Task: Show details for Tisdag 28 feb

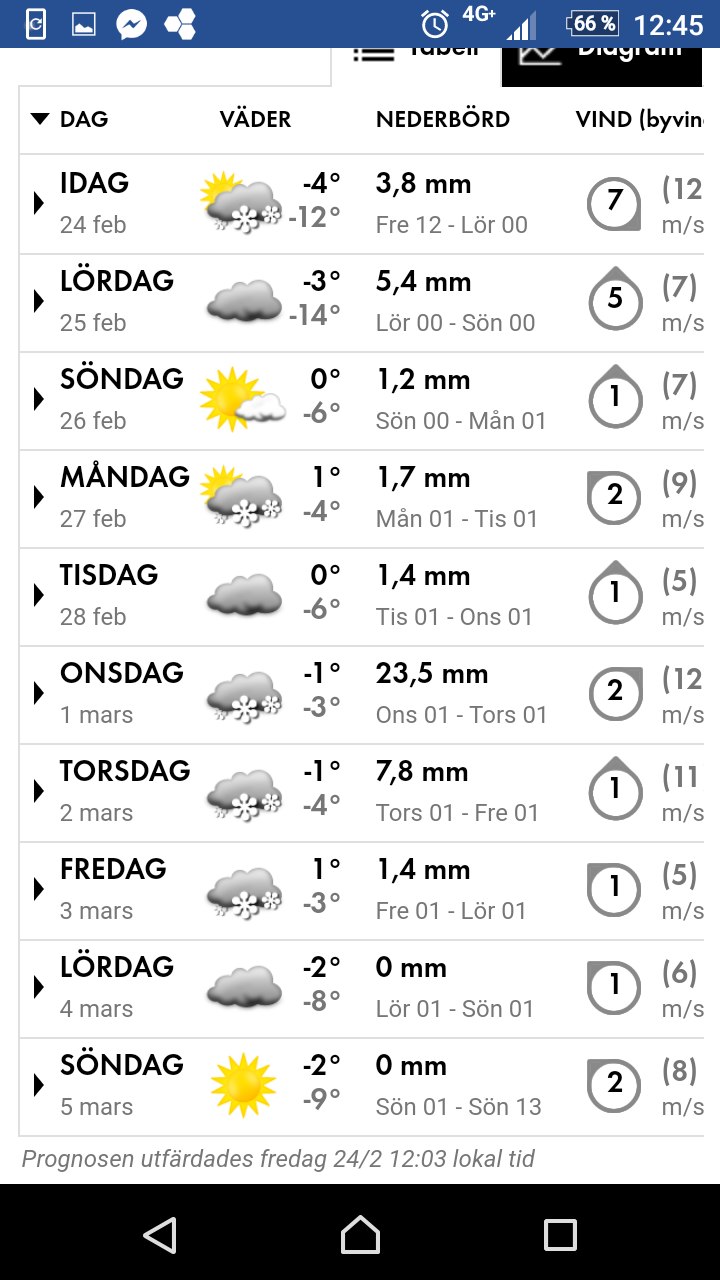Action: (40, 596)
